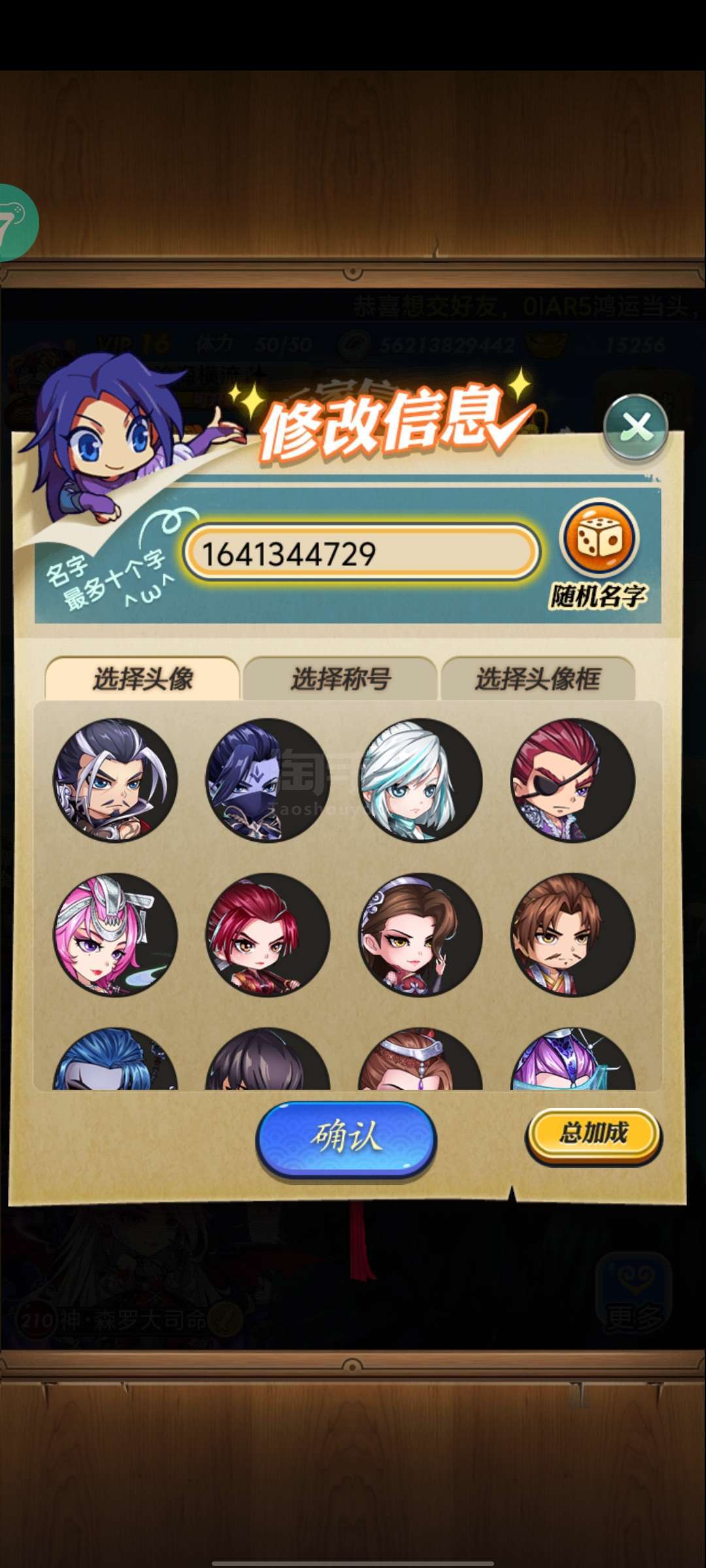Select the 选择头像 tab

click(142, 679)
